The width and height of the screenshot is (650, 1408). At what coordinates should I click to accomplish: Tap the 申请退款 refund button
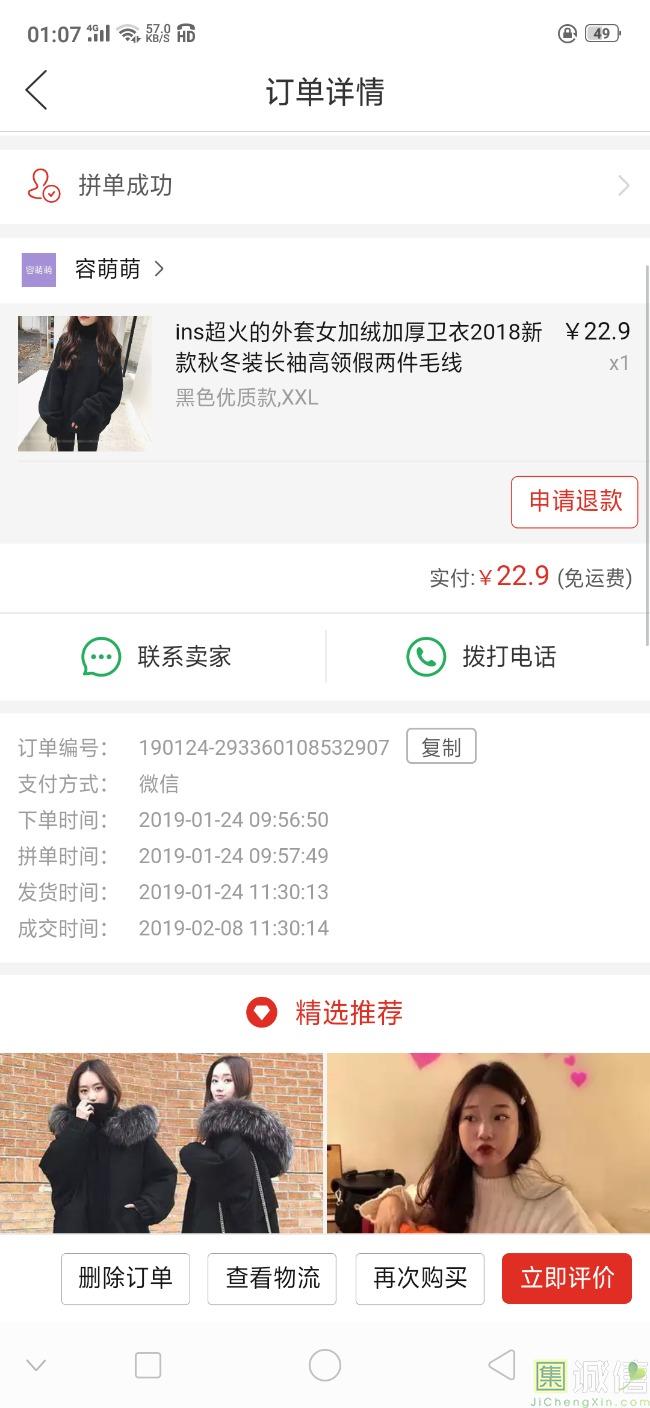(x=574, y=501)
